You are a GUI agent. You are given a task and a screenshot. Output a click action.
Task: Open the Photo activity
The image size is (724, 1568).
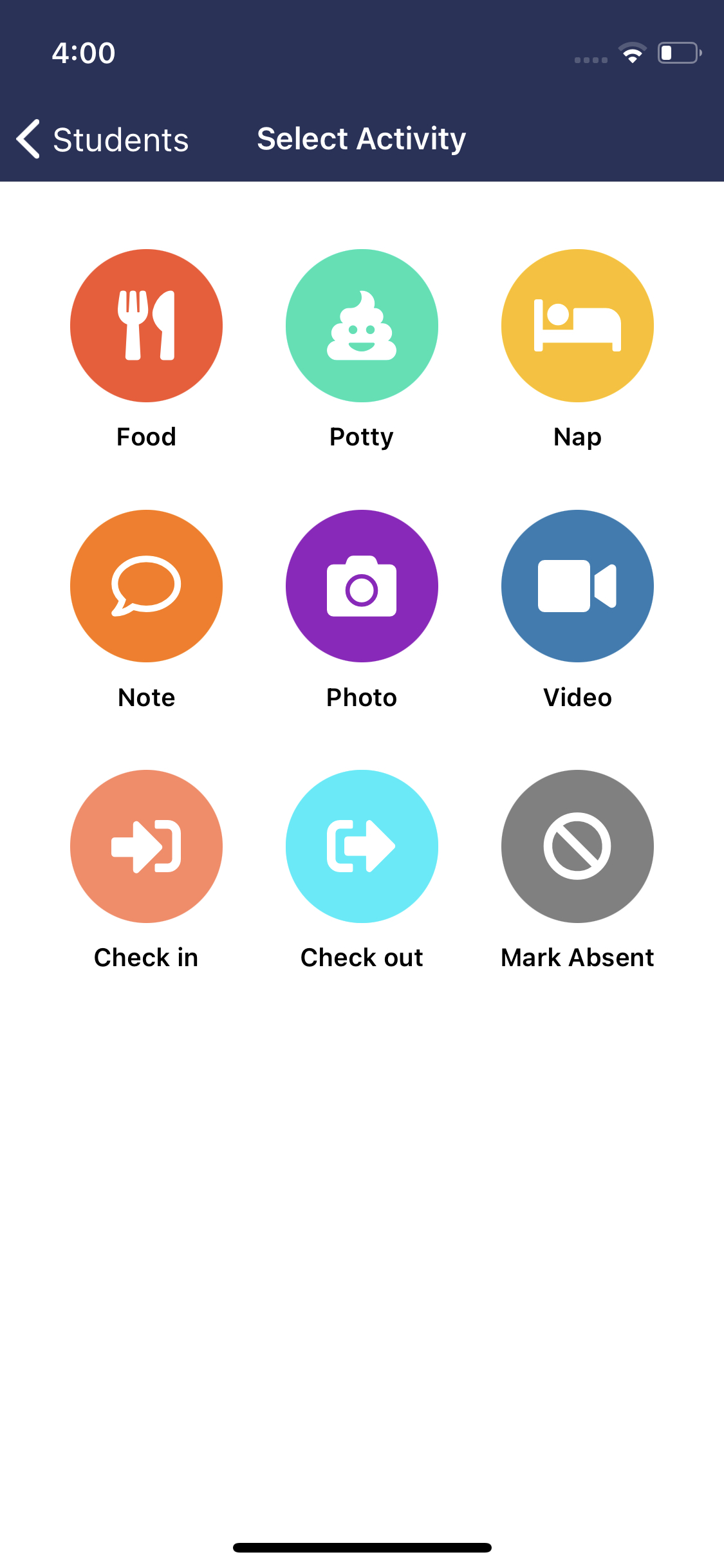click(x=362, y=586)
